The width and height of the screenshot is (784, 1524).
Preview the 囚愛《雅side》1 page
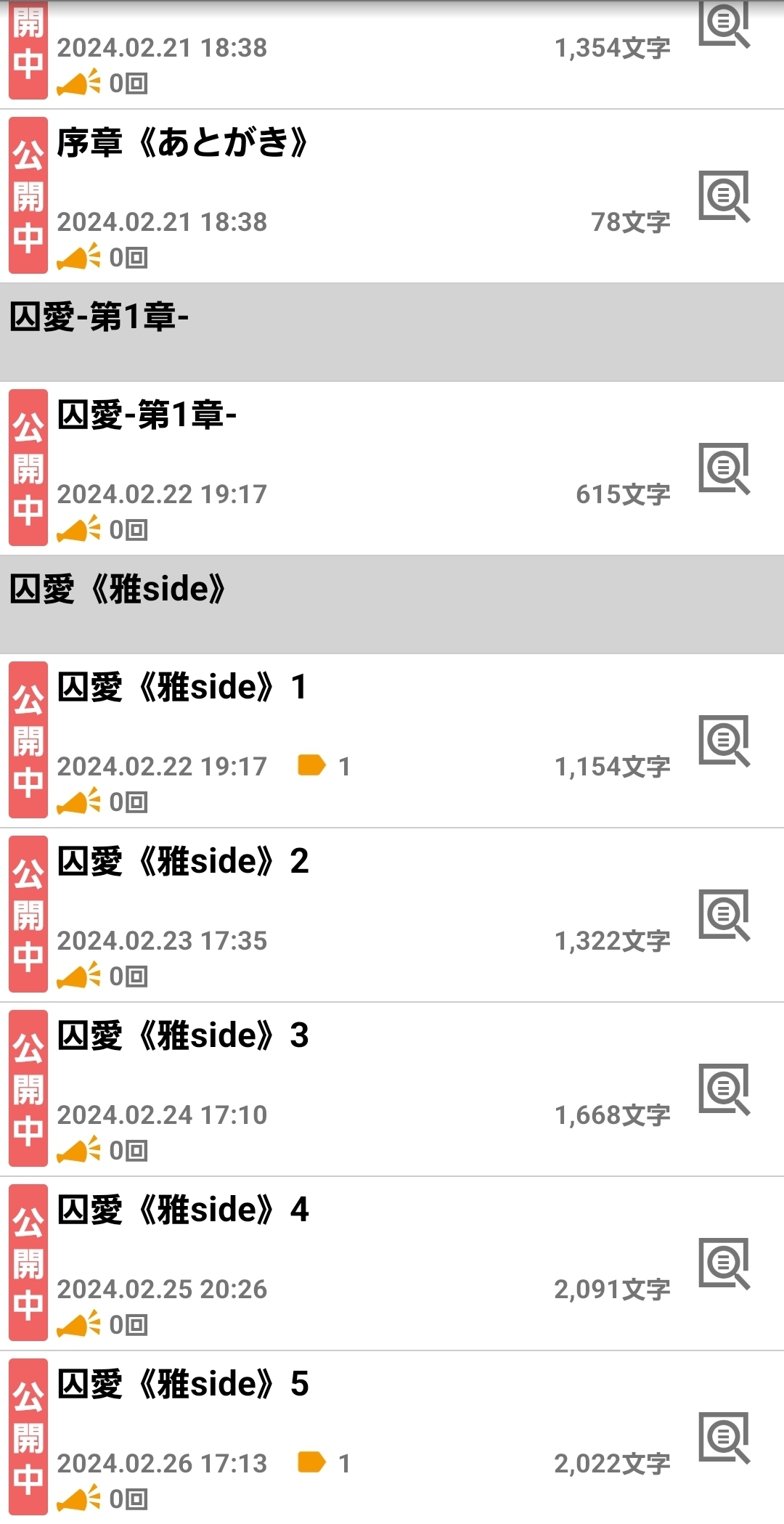[724, 741]
